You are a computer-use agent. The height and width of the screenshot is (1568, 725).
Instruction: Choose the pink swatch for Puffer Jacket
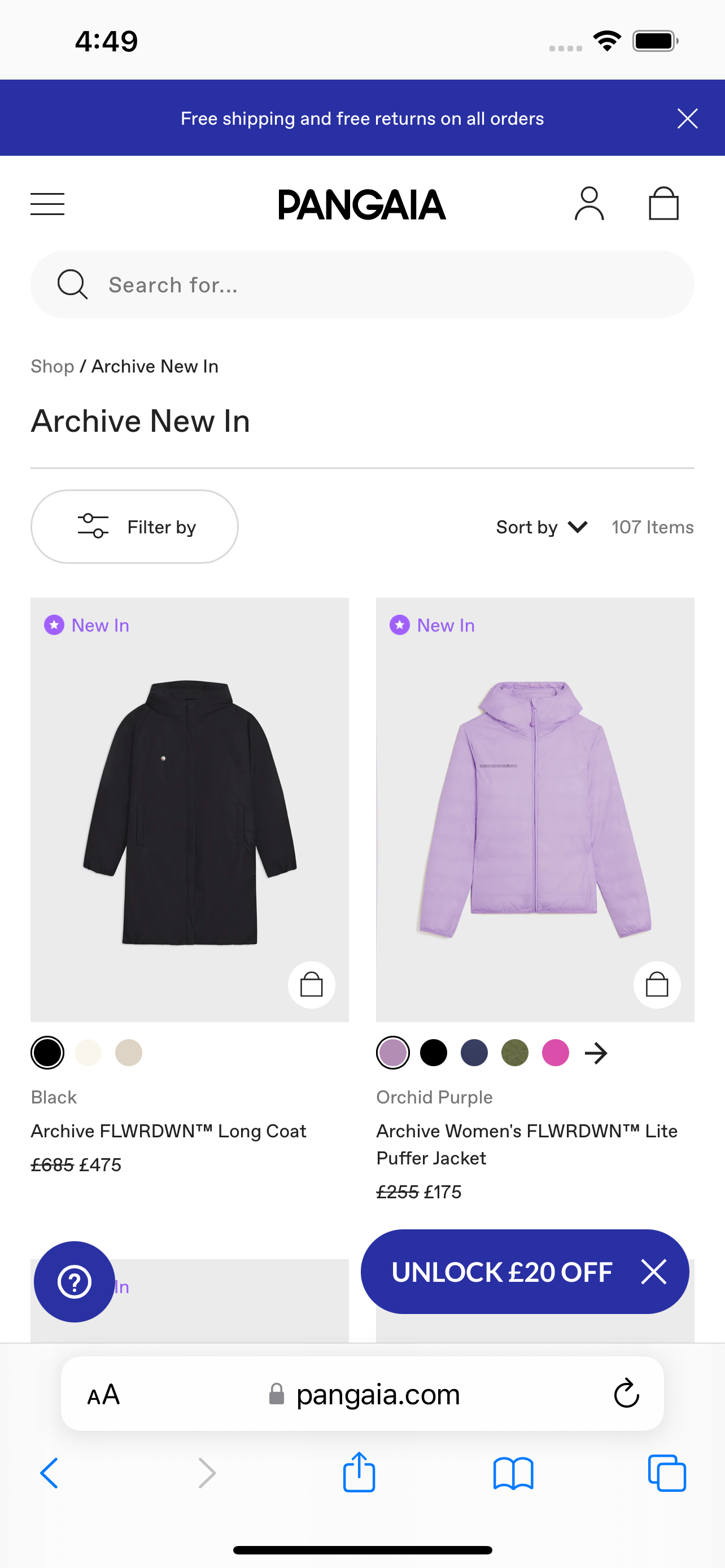(x=555, y=1053)
